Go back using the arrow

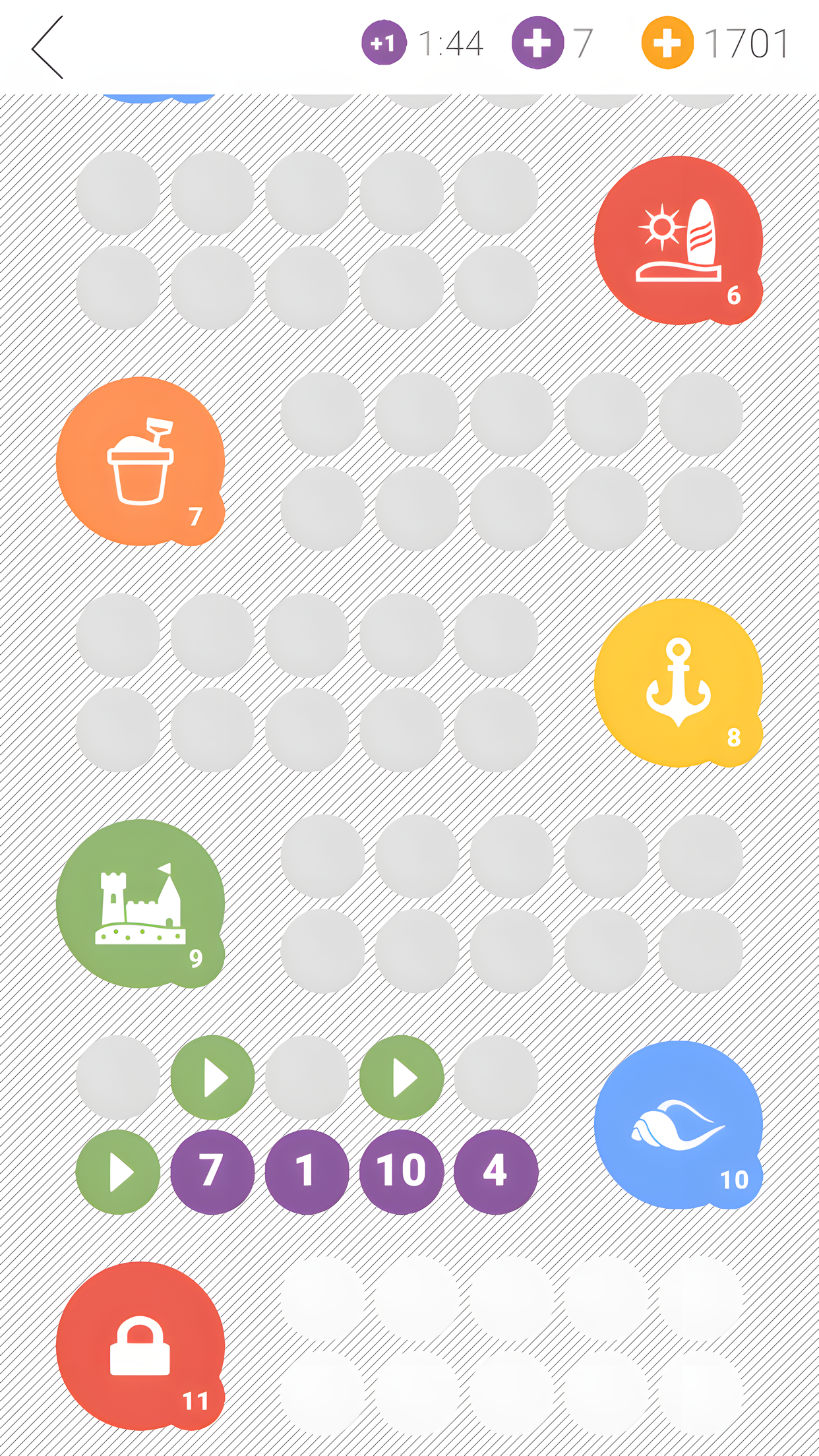coord(47,47)
